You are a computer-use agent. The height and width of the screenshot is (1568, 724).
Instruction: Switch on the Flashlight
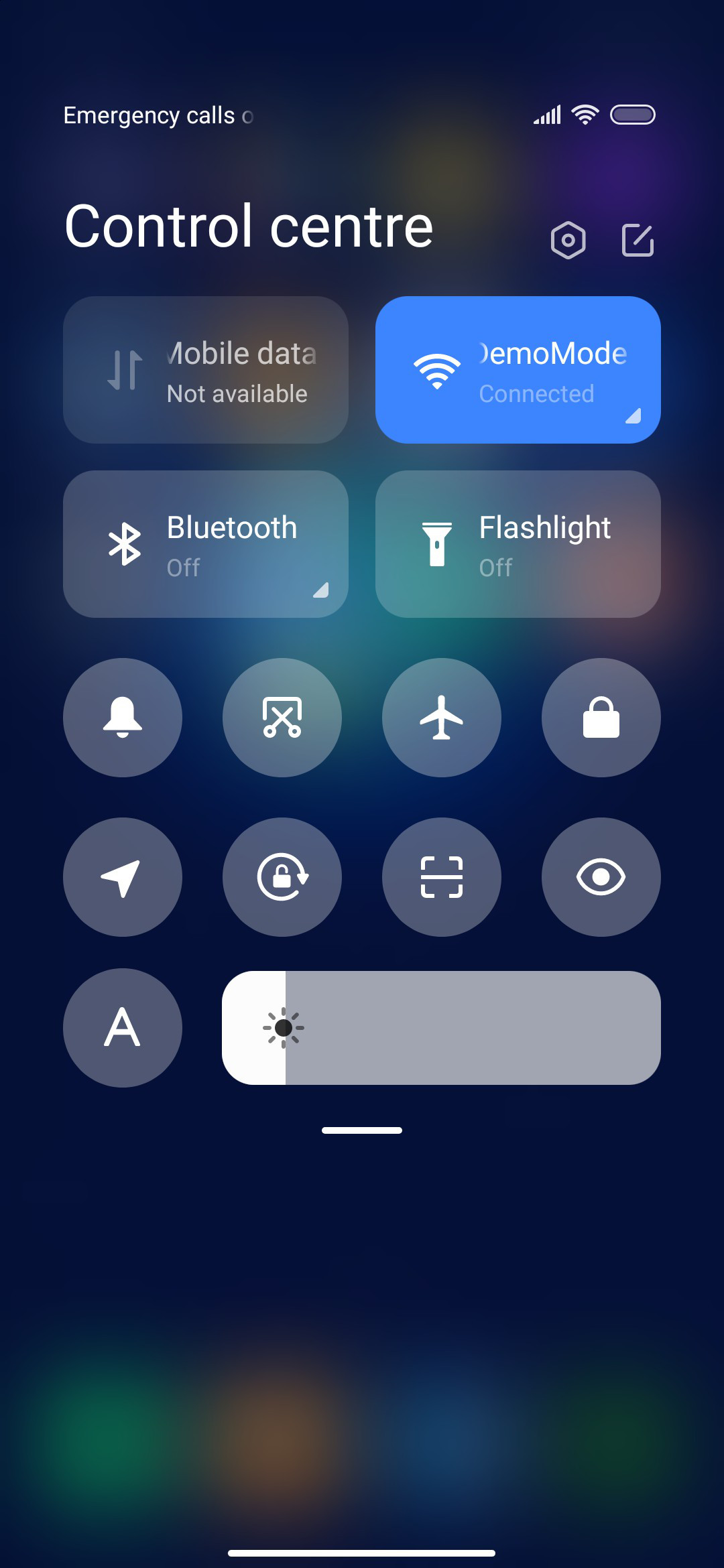518,544
